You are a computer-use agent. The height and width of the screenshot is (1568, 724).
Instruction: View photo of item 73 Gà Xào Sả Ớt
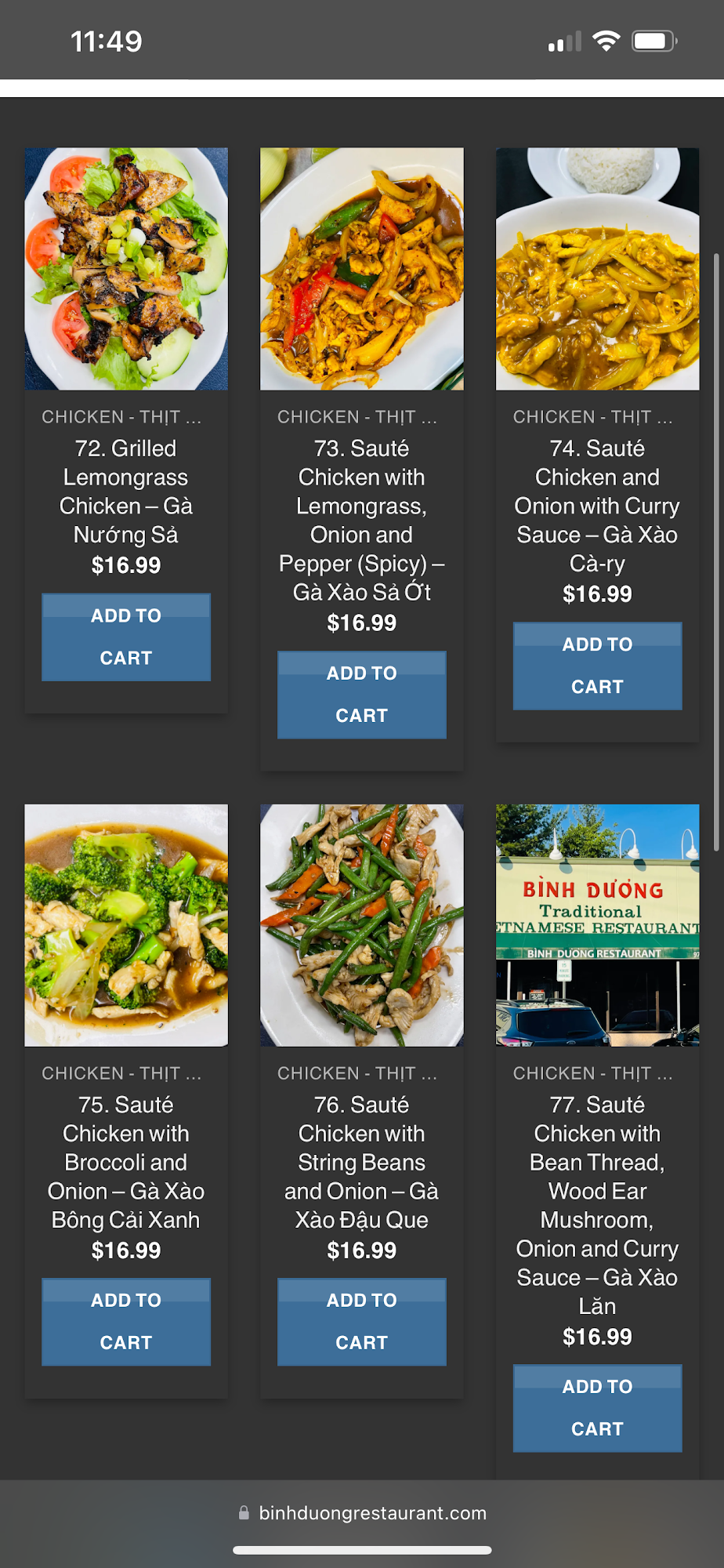tap(361, 269)
